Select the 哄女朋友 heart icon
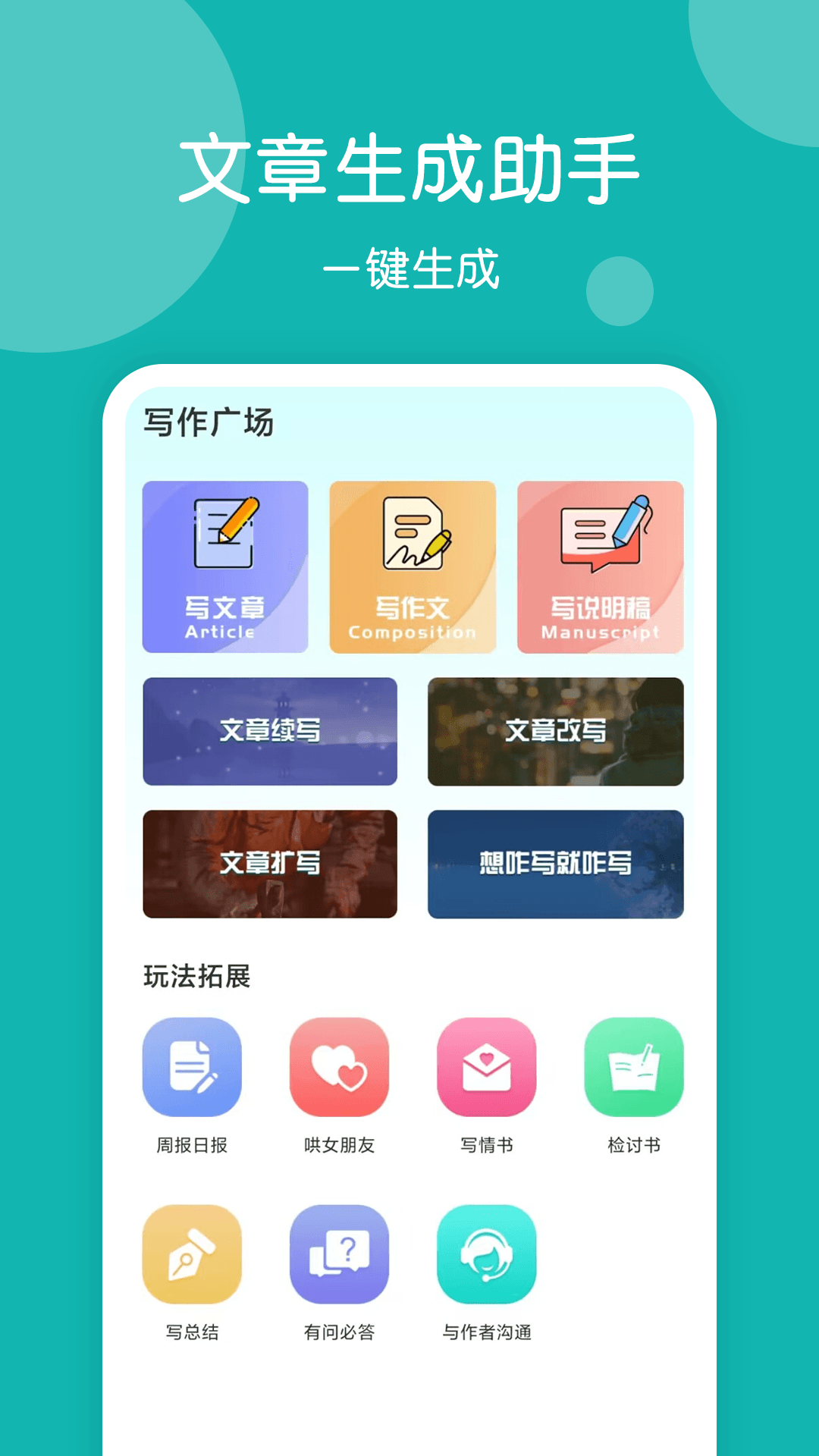Image resolution: width=819 pixels, height=1456 pixels. (339, 1067)
